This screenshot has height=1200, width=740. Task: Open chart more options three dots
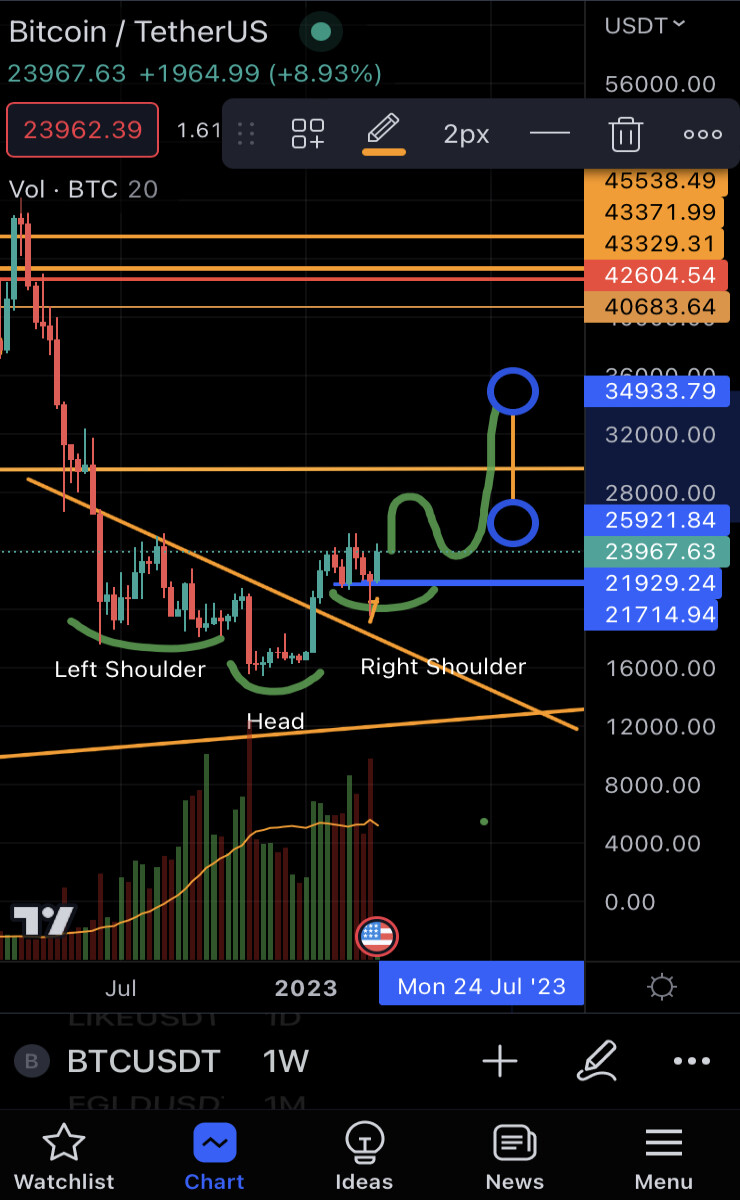pos(692,1061)
